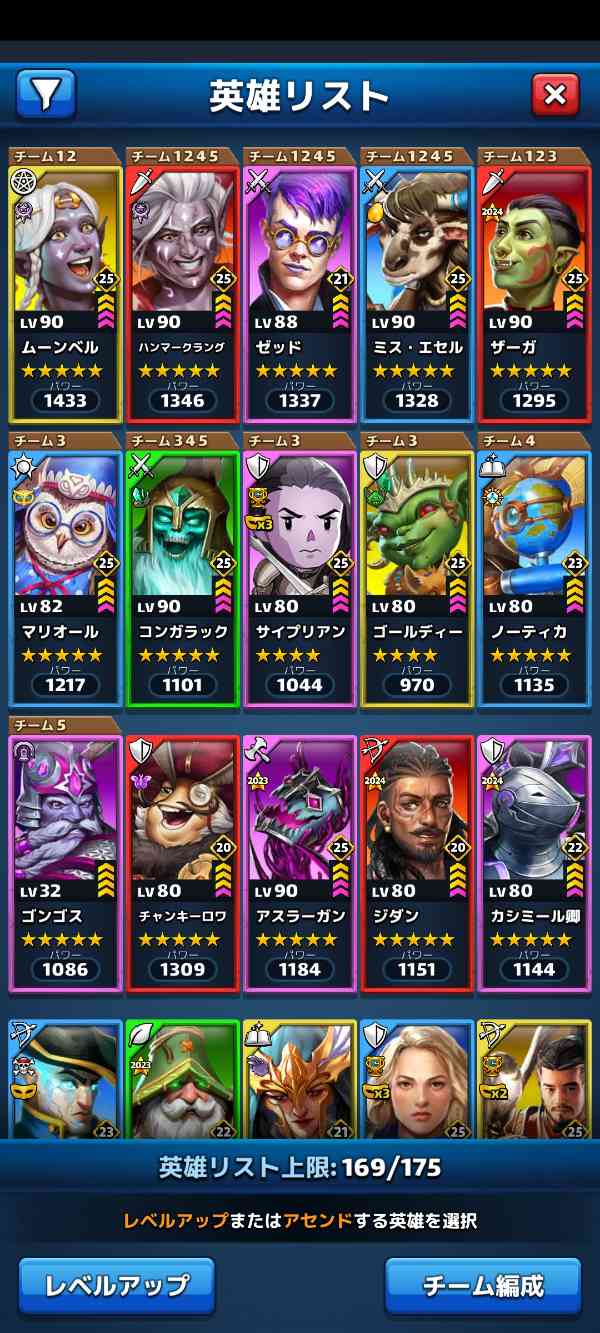Tap the レベルアップ button
600x1333 pixels.
pos(116,1285)
